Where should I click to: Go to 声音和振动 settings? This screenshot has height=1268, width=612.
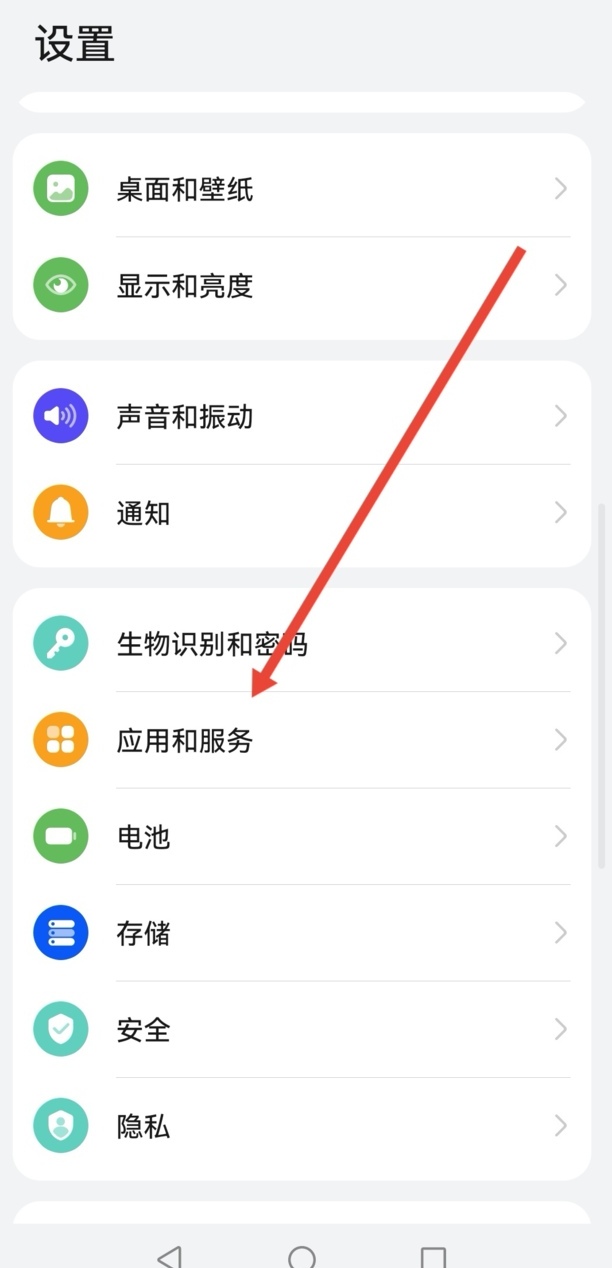click(x=301, y=416)
